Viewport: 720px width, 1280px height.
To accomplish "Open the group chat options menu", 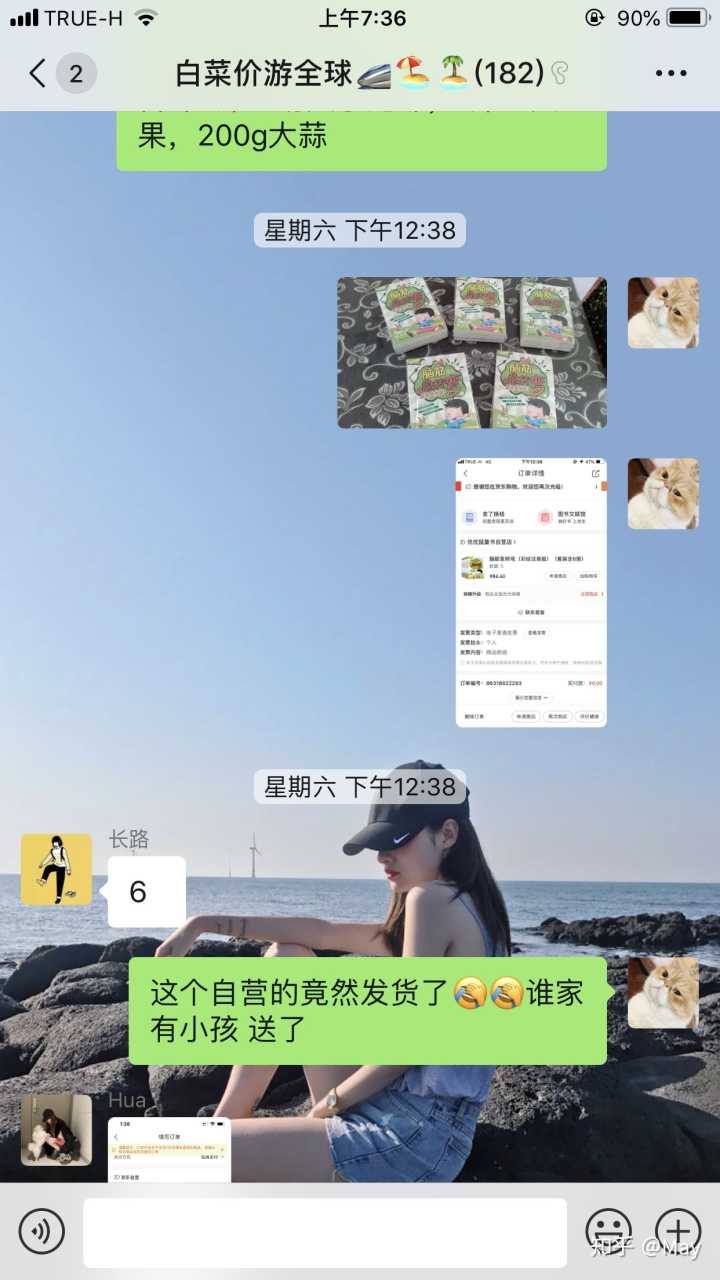I will pyautogui.click(x=670, y=73).
